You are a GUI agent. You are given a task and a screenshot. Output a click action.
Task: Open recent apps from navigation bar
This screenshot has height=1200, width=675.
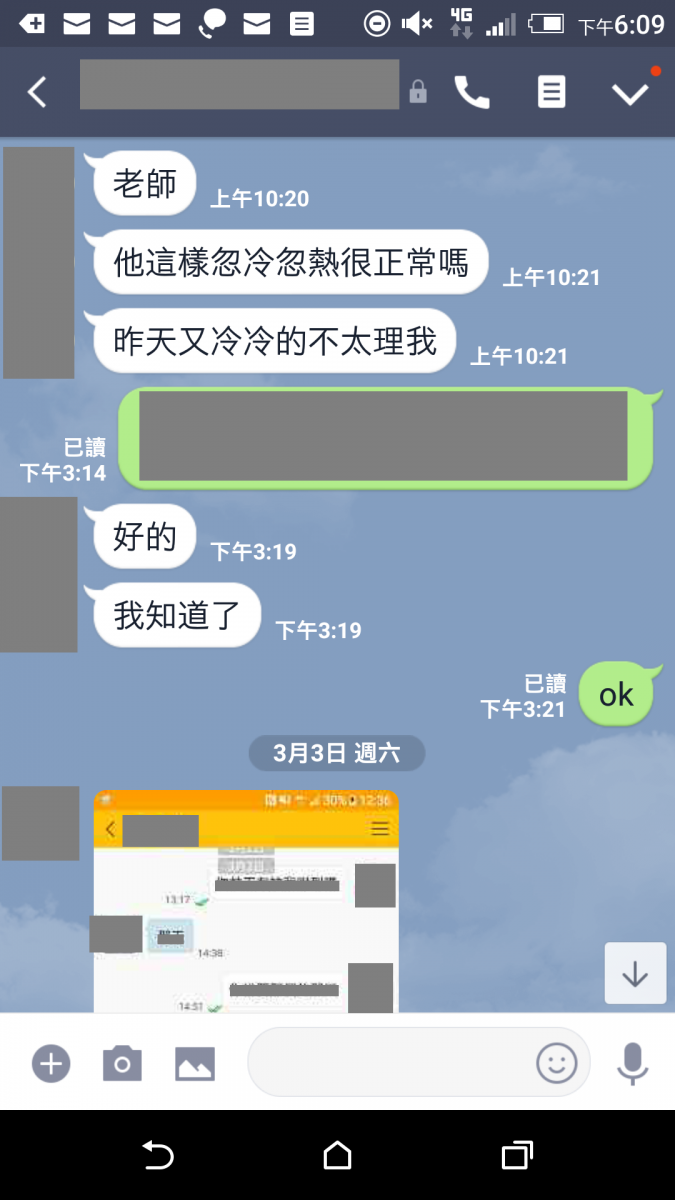pyautogui.click(x=516, y=1156)
